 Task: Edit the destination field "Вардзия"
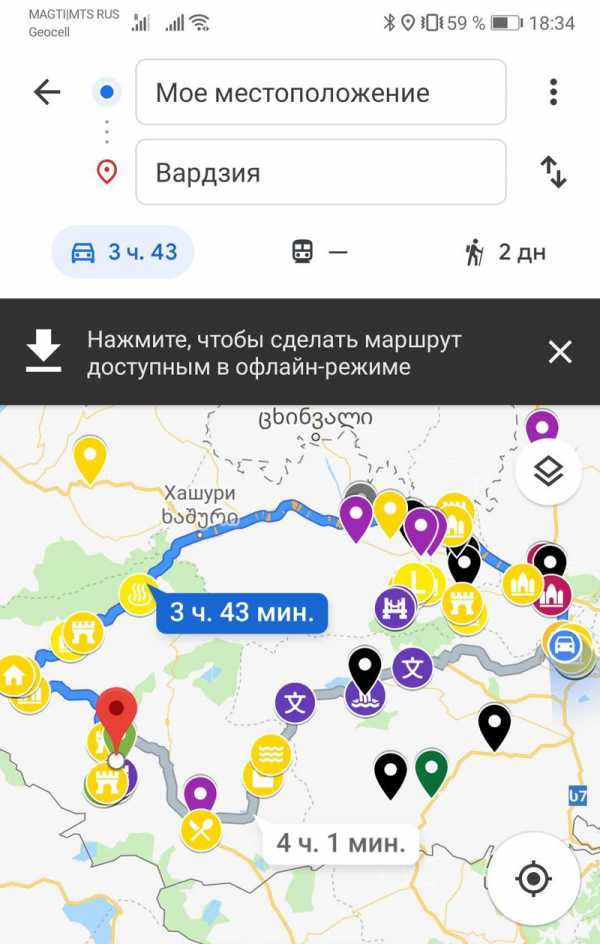[320, 173]
